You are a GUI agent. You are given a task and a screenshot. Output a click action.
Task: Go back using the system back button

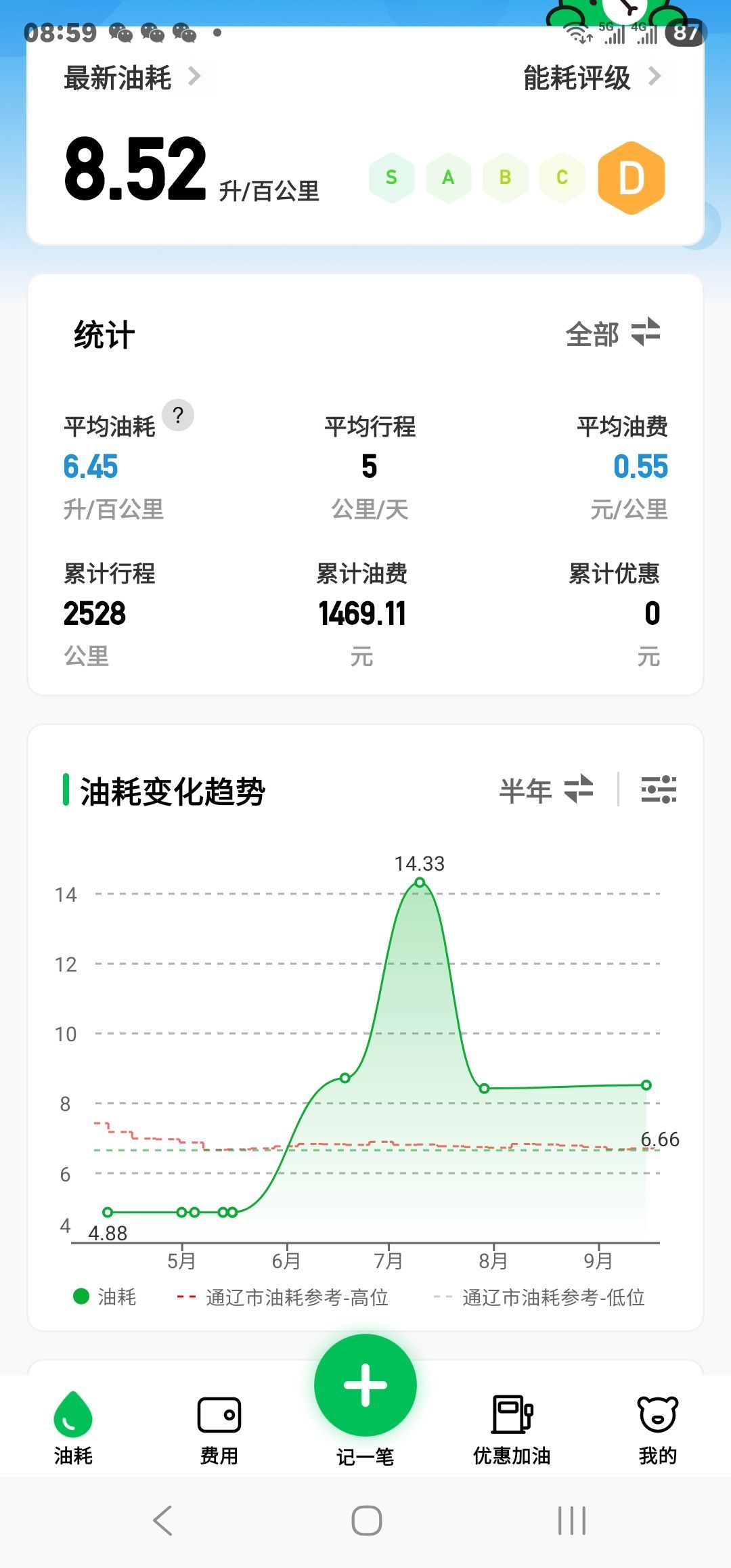163,1521
